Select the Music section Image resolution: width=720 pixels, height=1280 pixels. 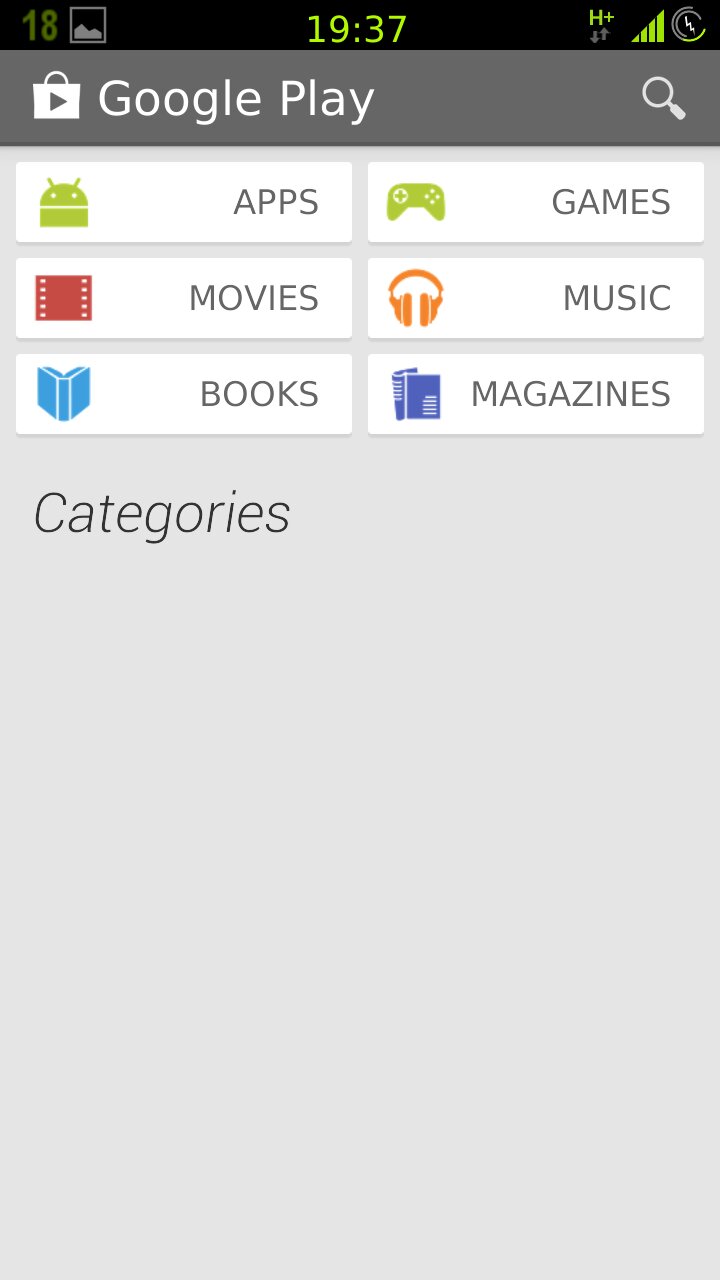click(536, 298)
